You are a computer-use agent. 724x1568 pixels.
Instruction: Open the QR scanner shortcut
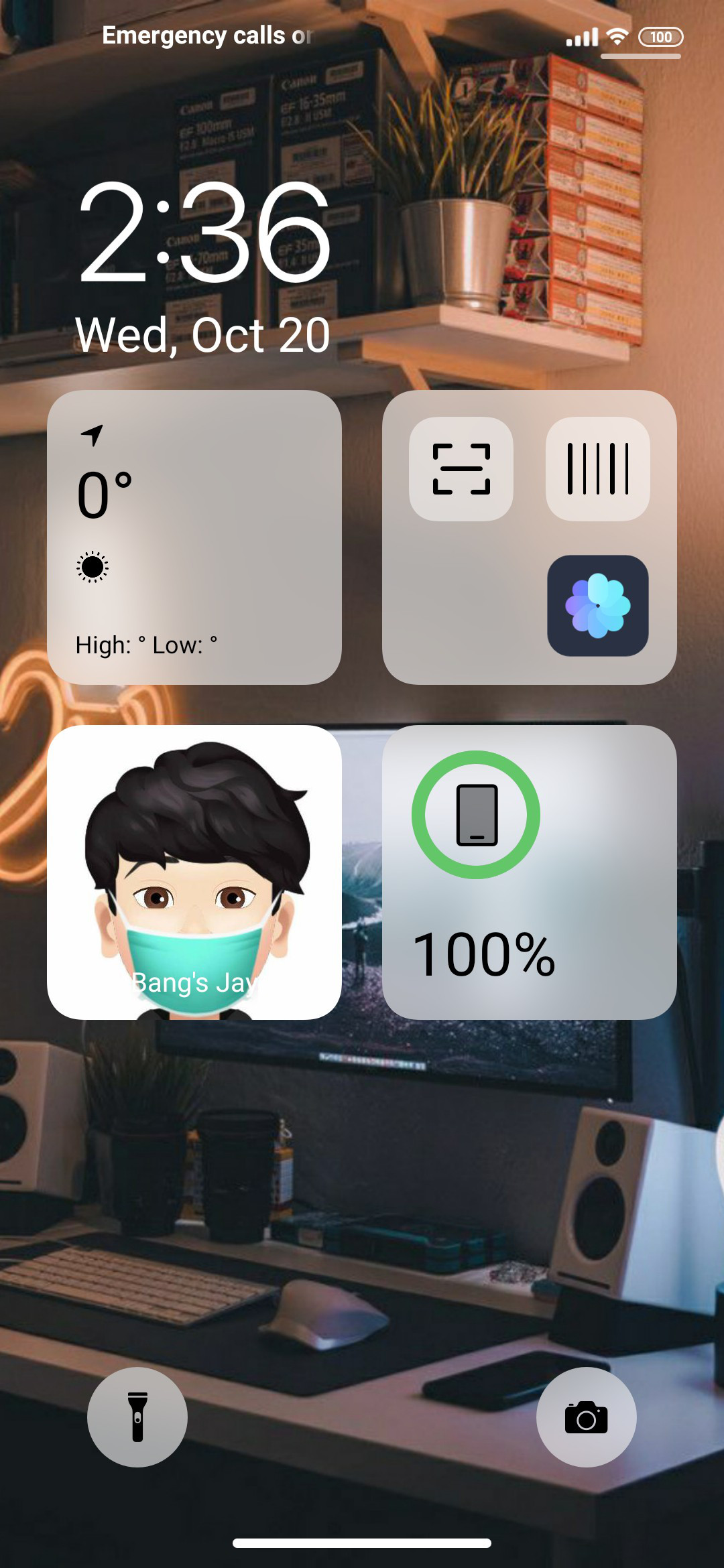[461, 469]
